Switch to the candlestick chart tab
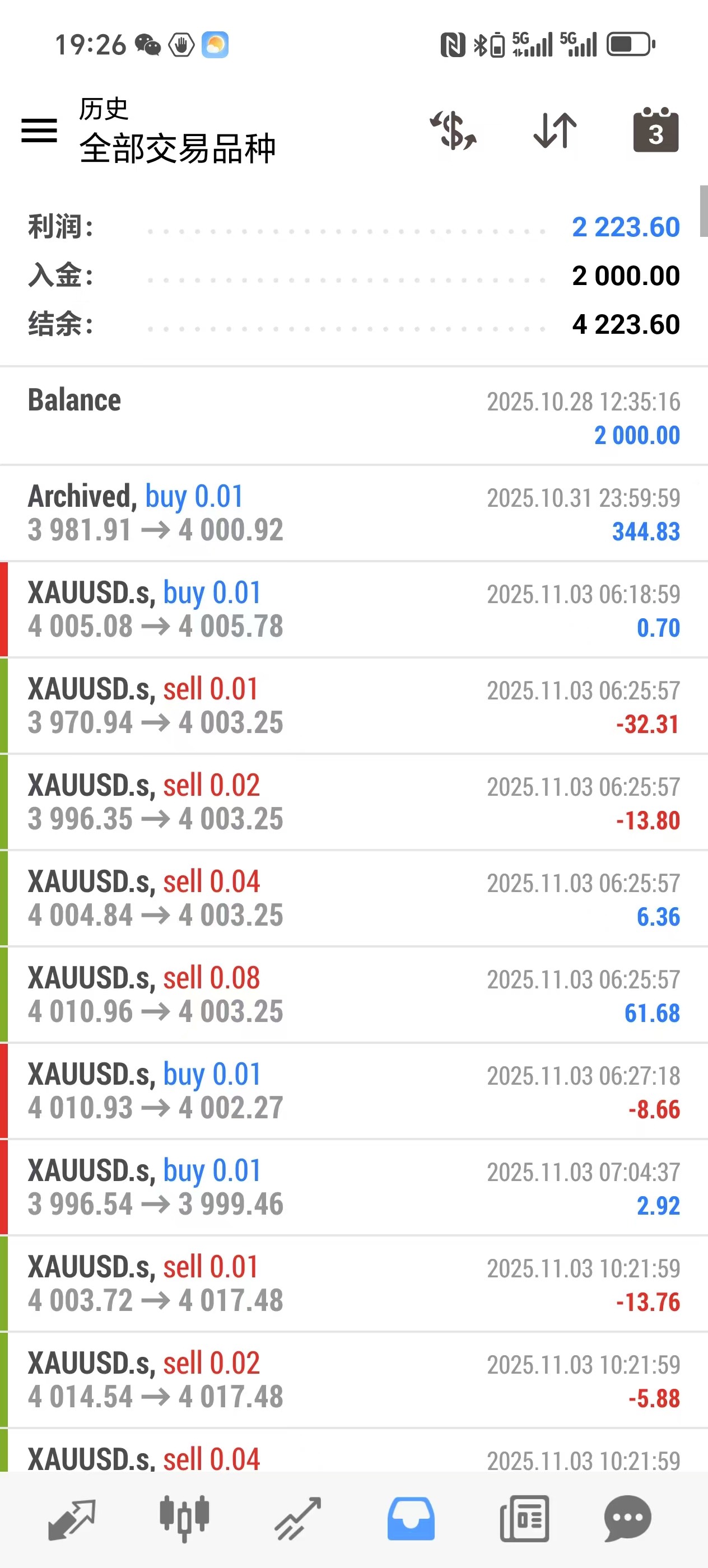708x1568 pixels. click(x=184, y=1519)
